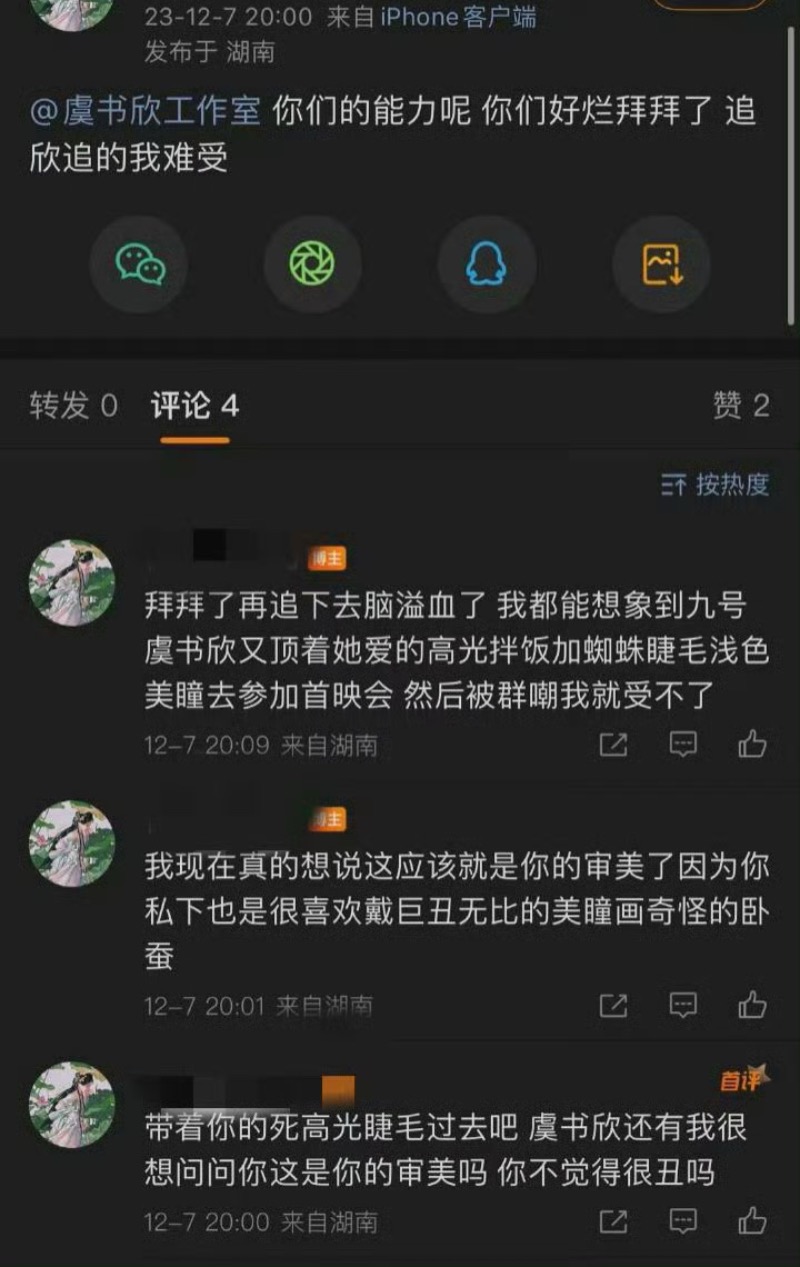Switch to the 转发 tab

coord(73,406)
